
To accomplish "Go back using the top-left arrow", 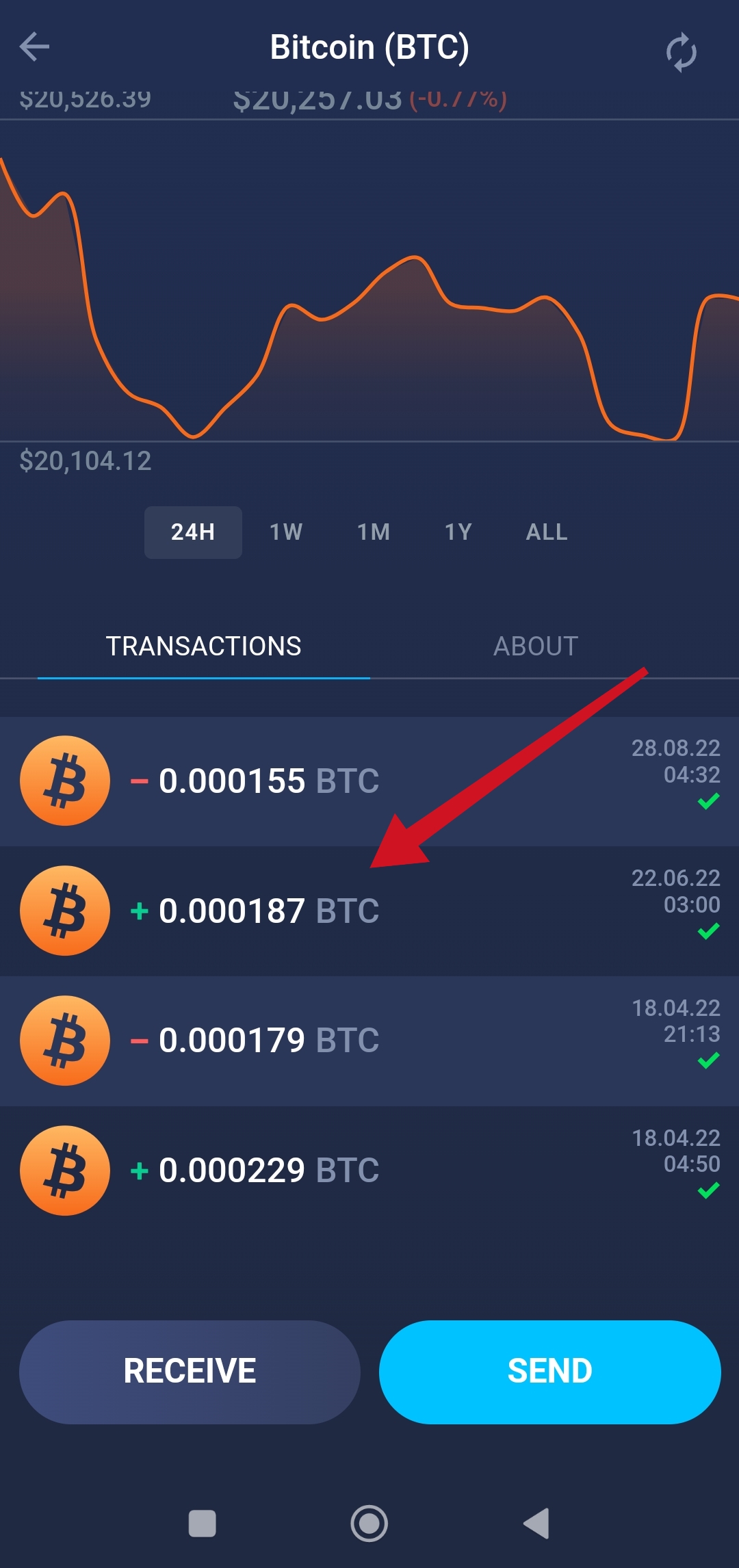I will [34, 47].
